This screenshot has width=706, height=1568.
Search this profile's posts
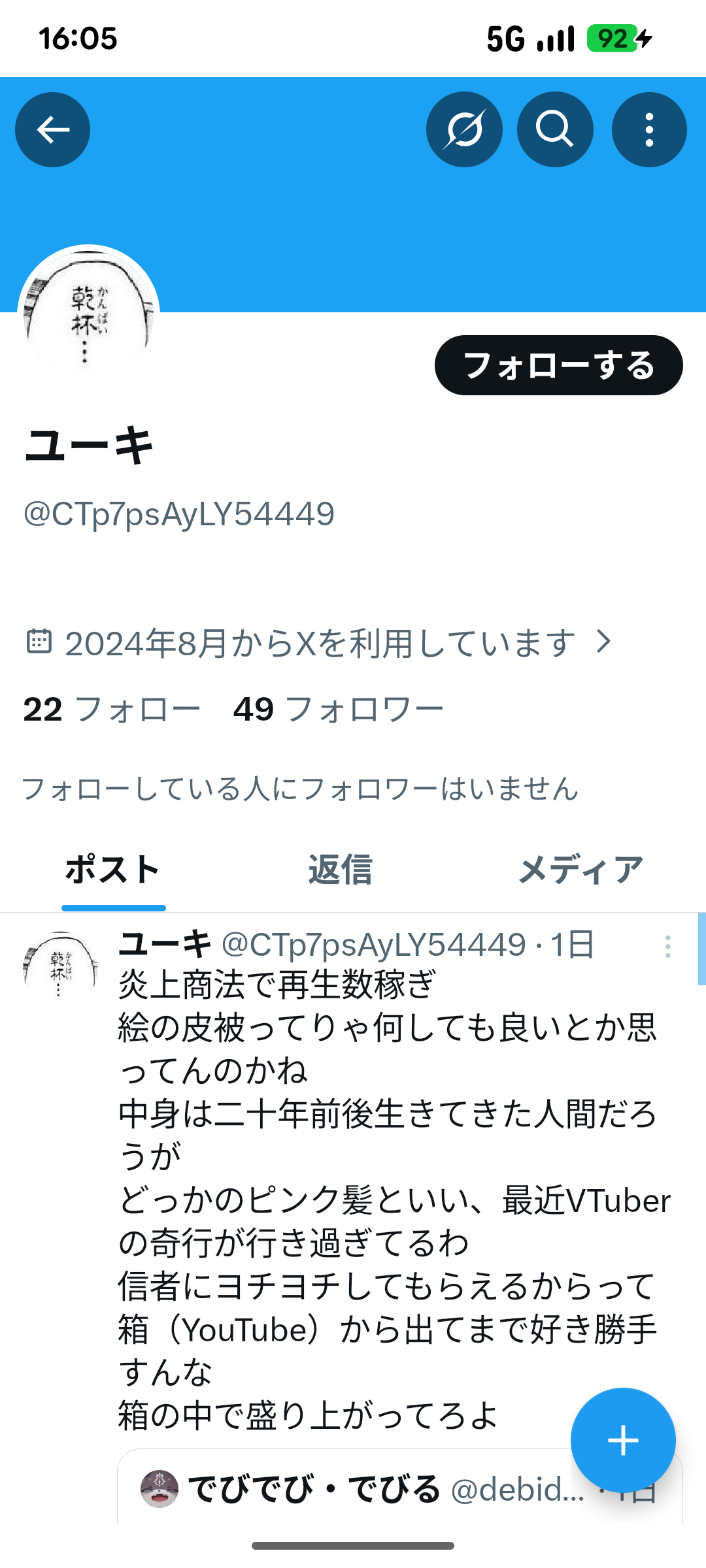click(555, 129)
